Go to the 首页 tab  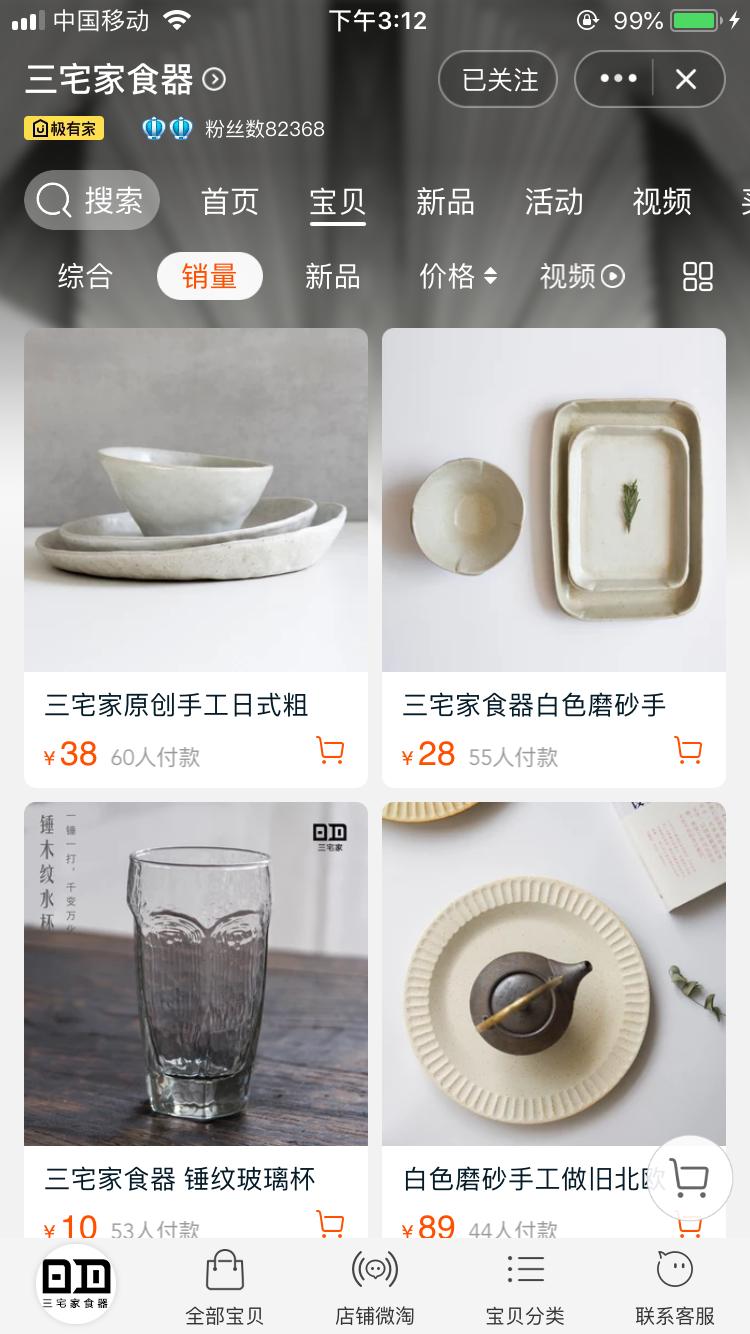point(229,202)
